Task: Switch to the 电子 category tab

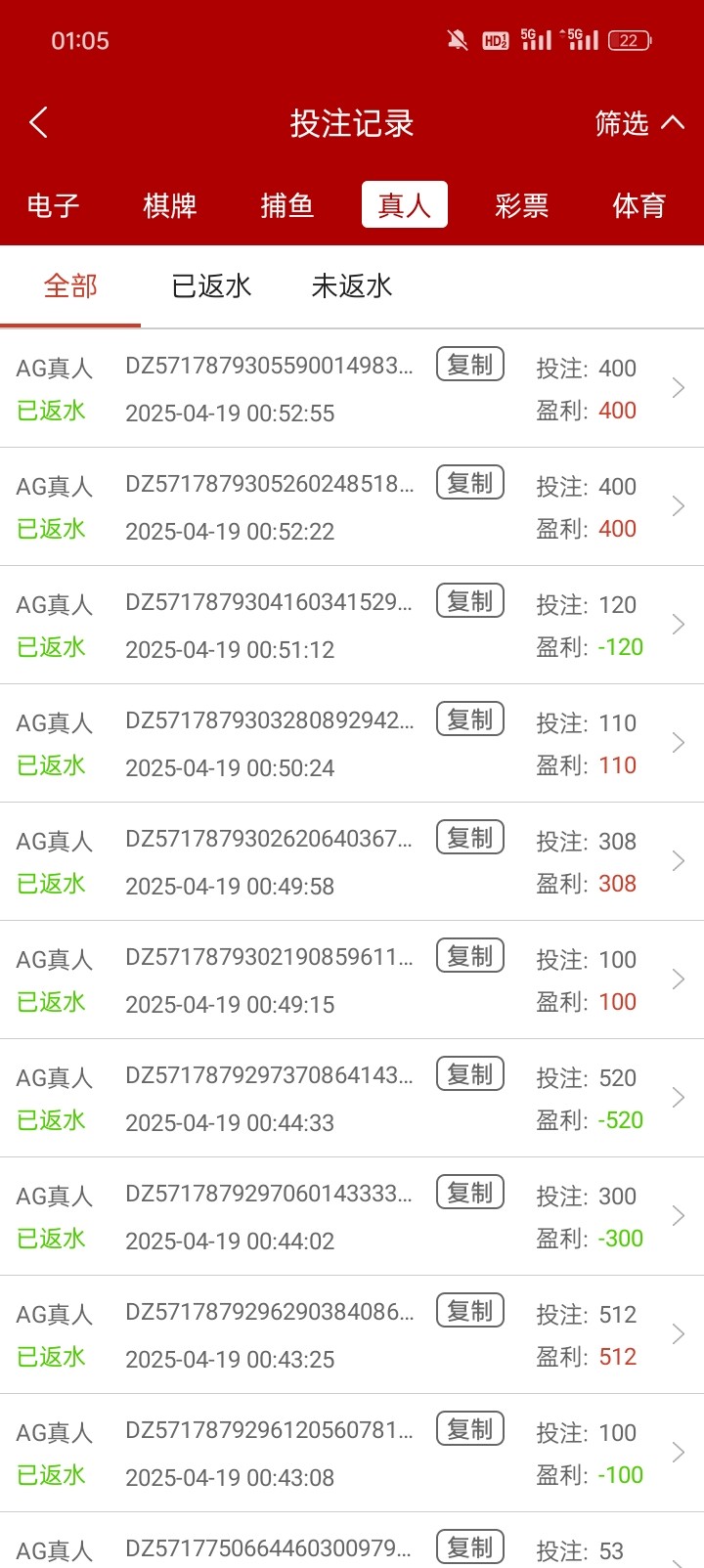Action: click(53, 205)
